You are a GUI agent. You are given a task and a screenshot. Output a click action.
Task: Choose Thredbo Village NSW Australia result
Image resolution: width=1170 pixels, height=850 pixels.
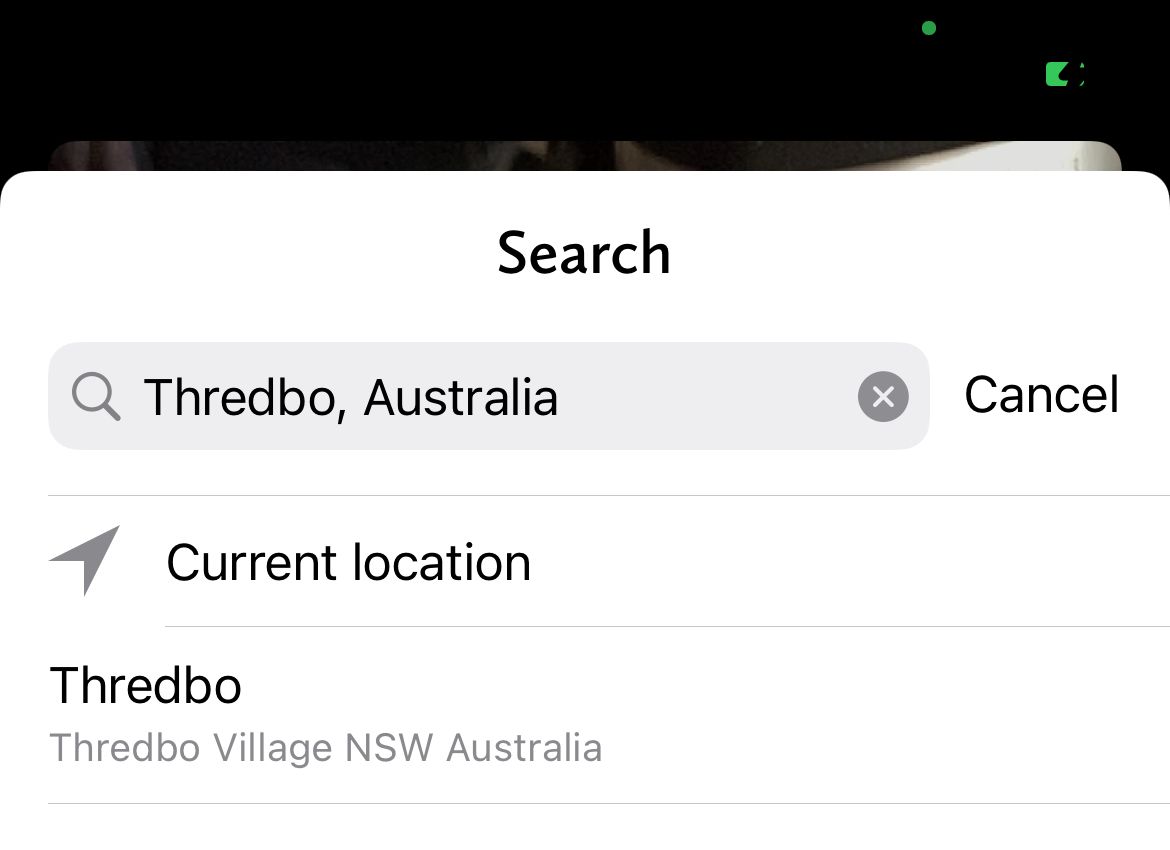point(326,715)
